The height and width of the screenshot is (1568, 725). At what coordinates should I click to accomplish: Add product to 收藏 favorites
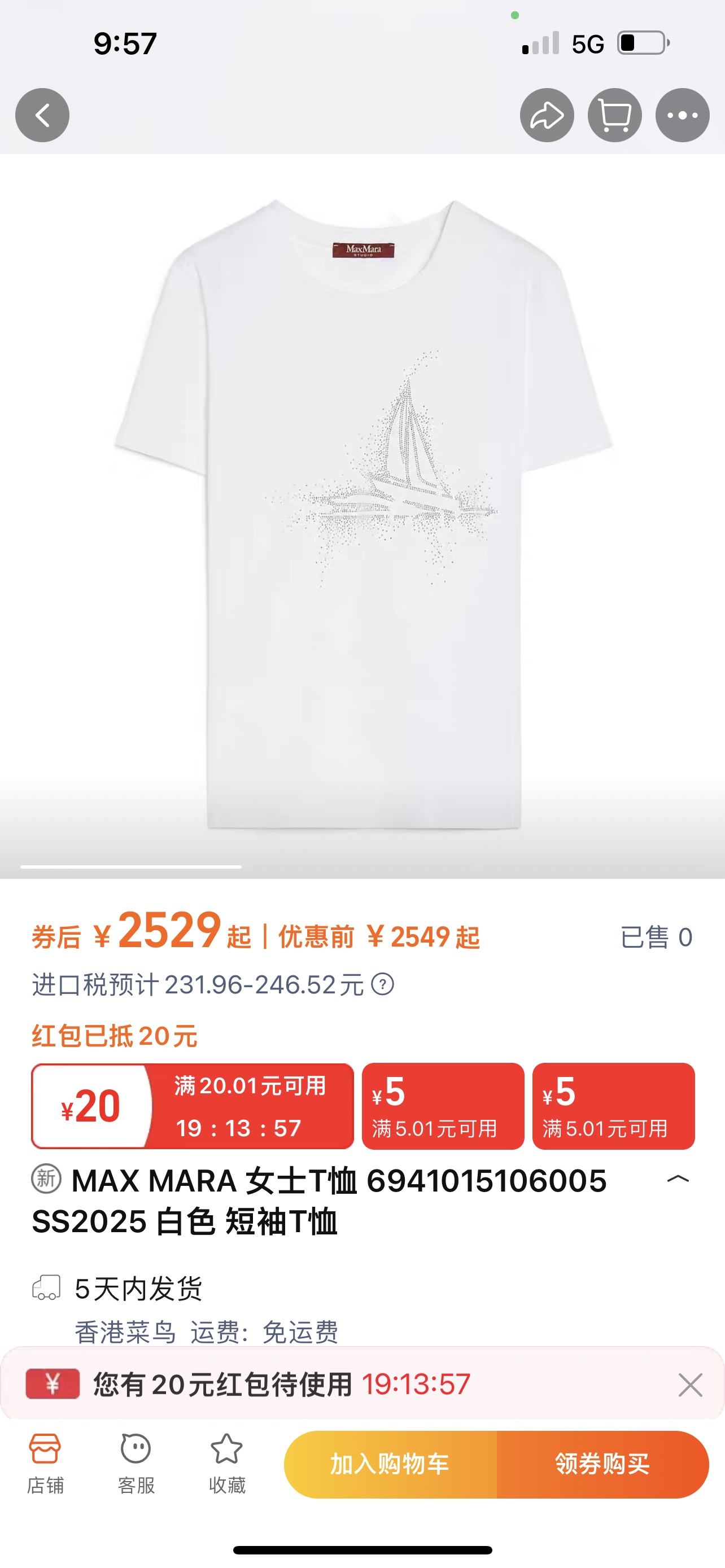point(226,1462)
